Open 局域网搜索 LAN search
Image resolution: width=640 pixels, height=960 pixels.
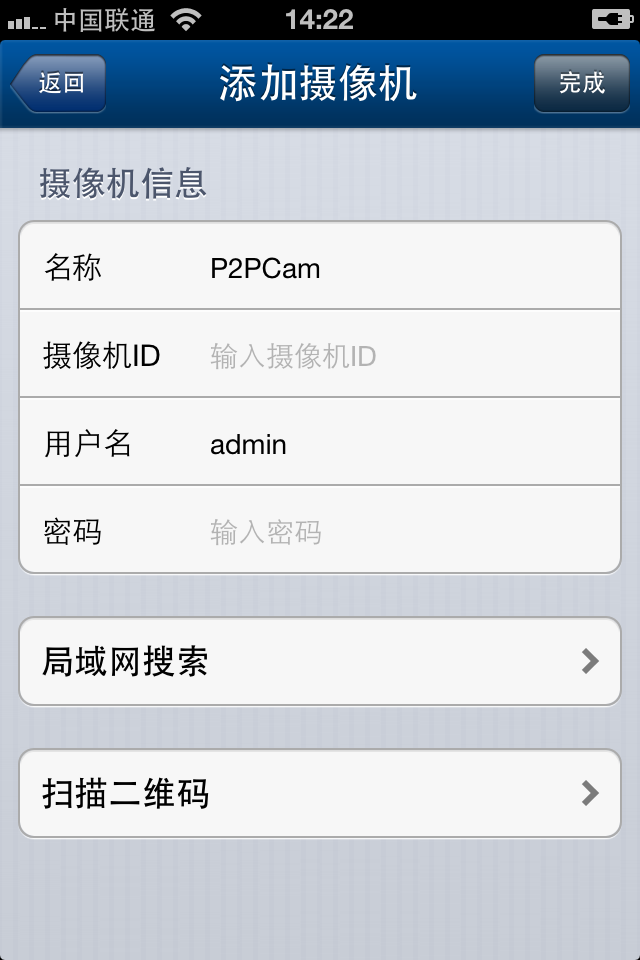point(320,661)
